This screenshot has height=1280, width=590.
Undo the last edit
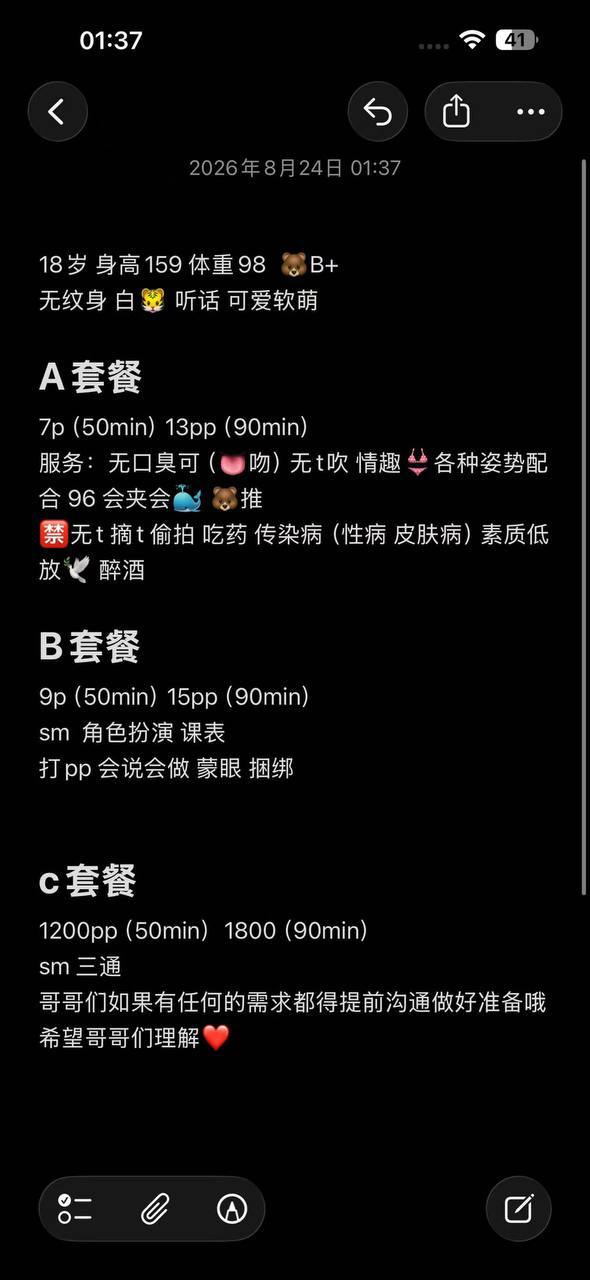pyautogui.click(x=378, y=111)
